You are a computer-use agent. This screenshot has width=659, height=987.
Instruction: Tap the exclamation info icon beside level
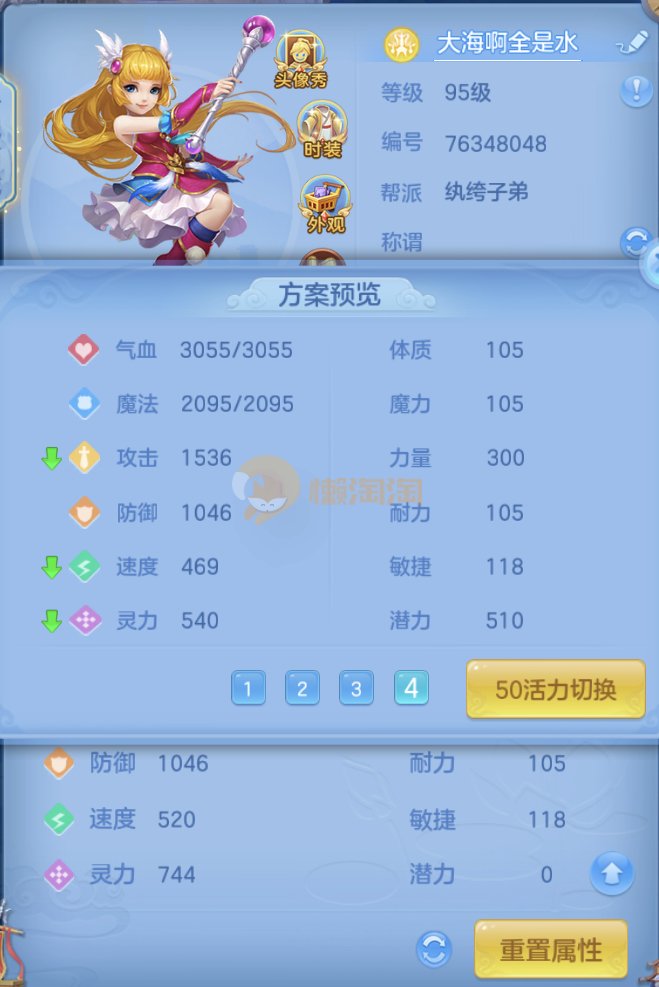pyautogui.click(x=636, y=92)
